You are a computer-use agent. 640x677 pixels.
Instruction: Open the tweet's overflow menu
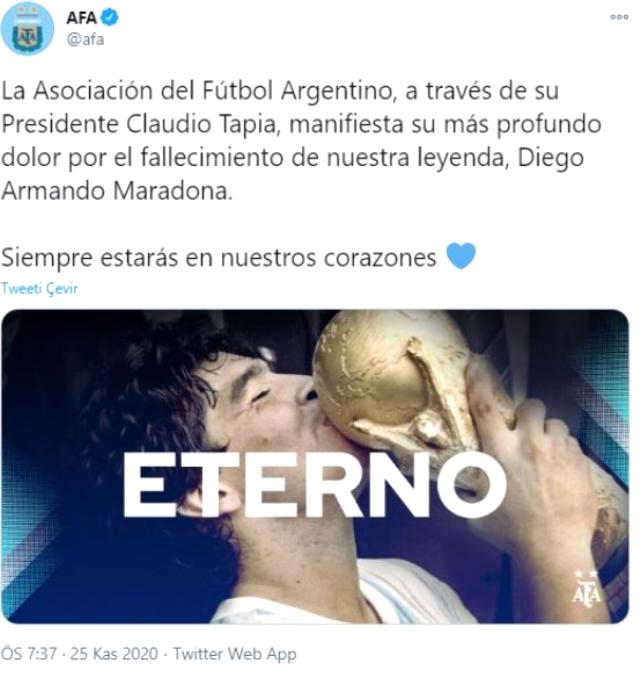[620, 18]
